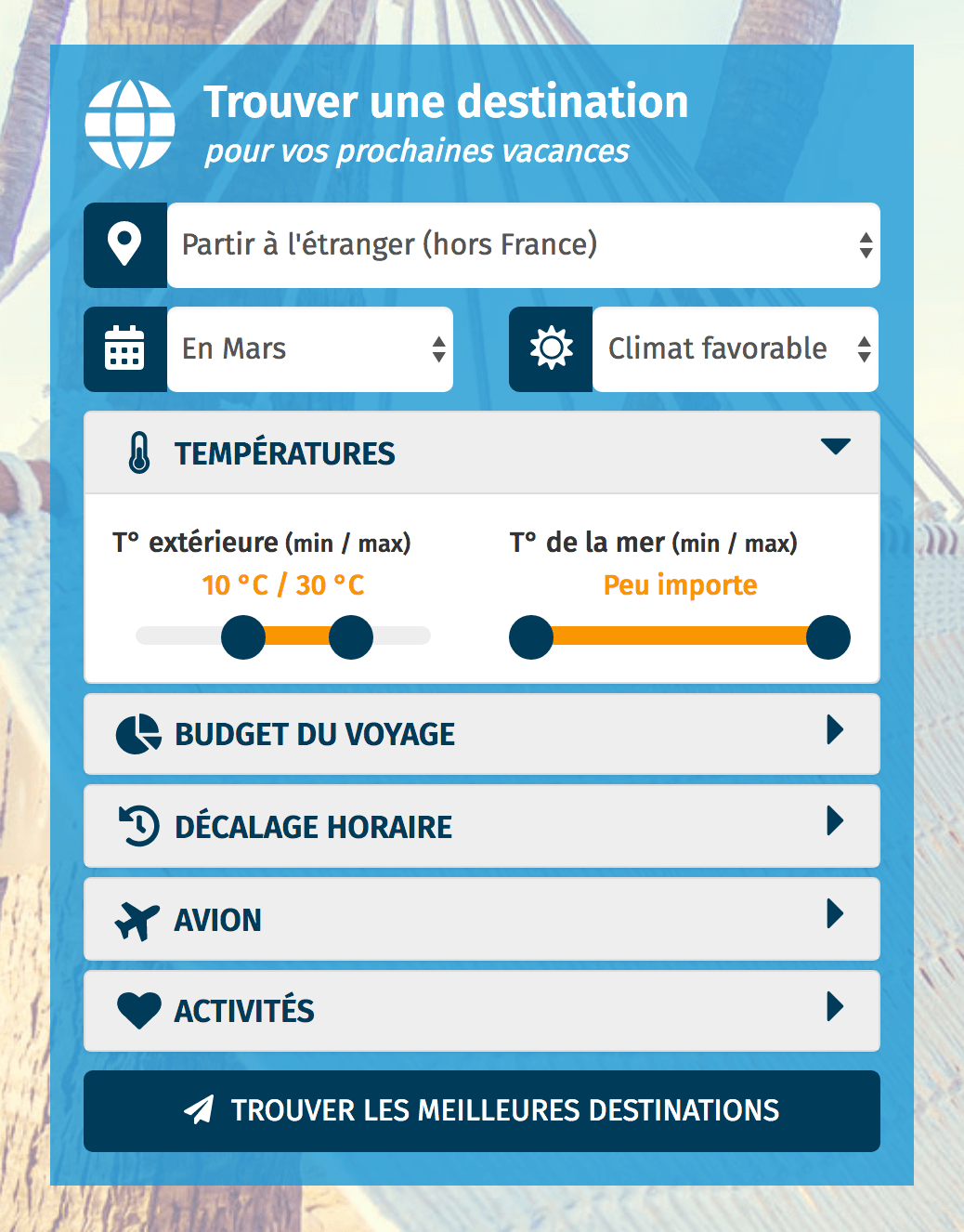
Task: Tap the outdoor temperature maximum slider handle
Action: pos(351,637)
